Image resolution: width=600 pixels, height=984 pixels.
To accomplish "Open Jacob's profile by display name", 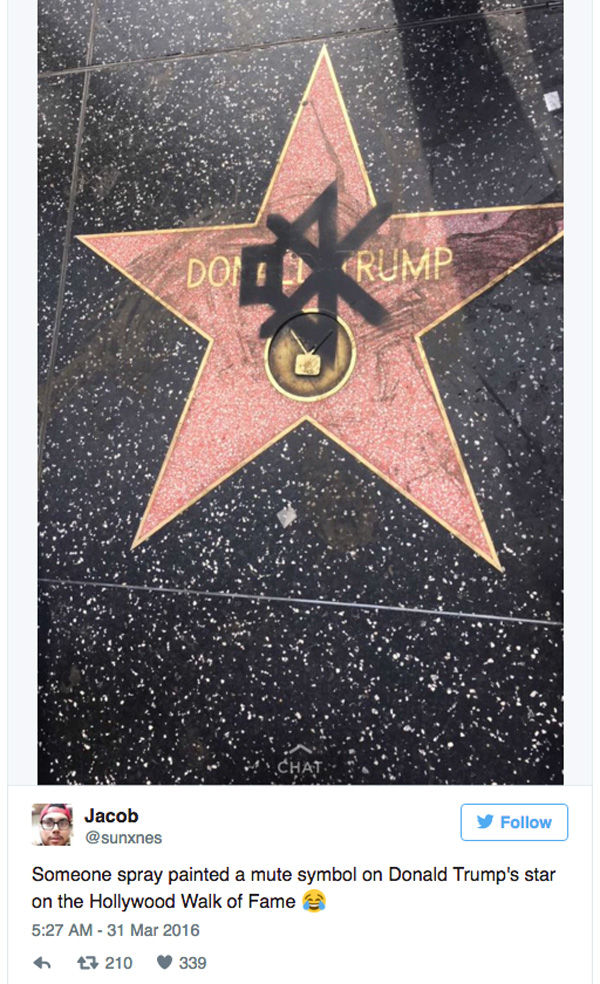I will click(111, 816).
